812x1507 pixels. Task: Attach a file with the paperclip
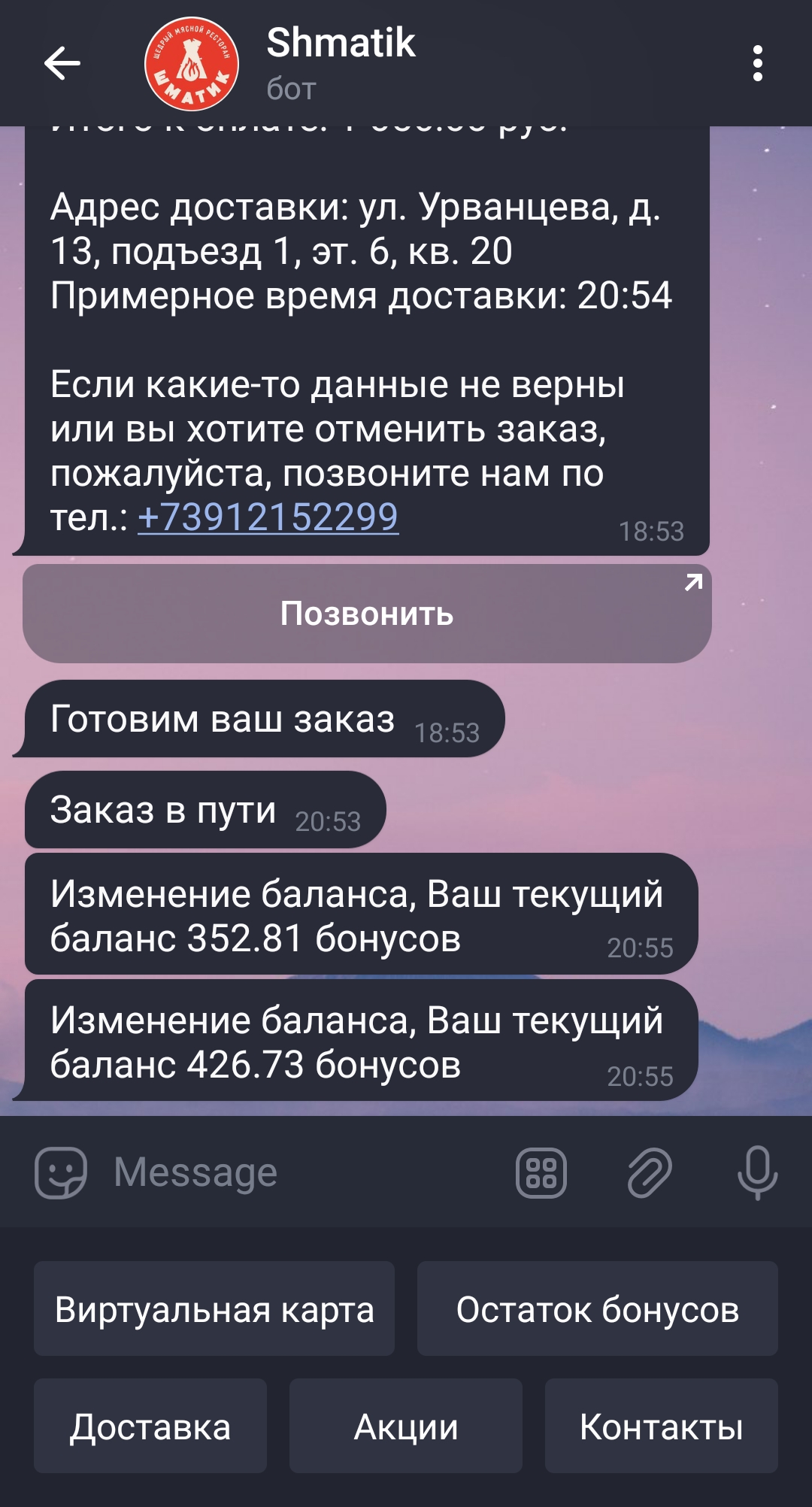(x=650, y=1172)
